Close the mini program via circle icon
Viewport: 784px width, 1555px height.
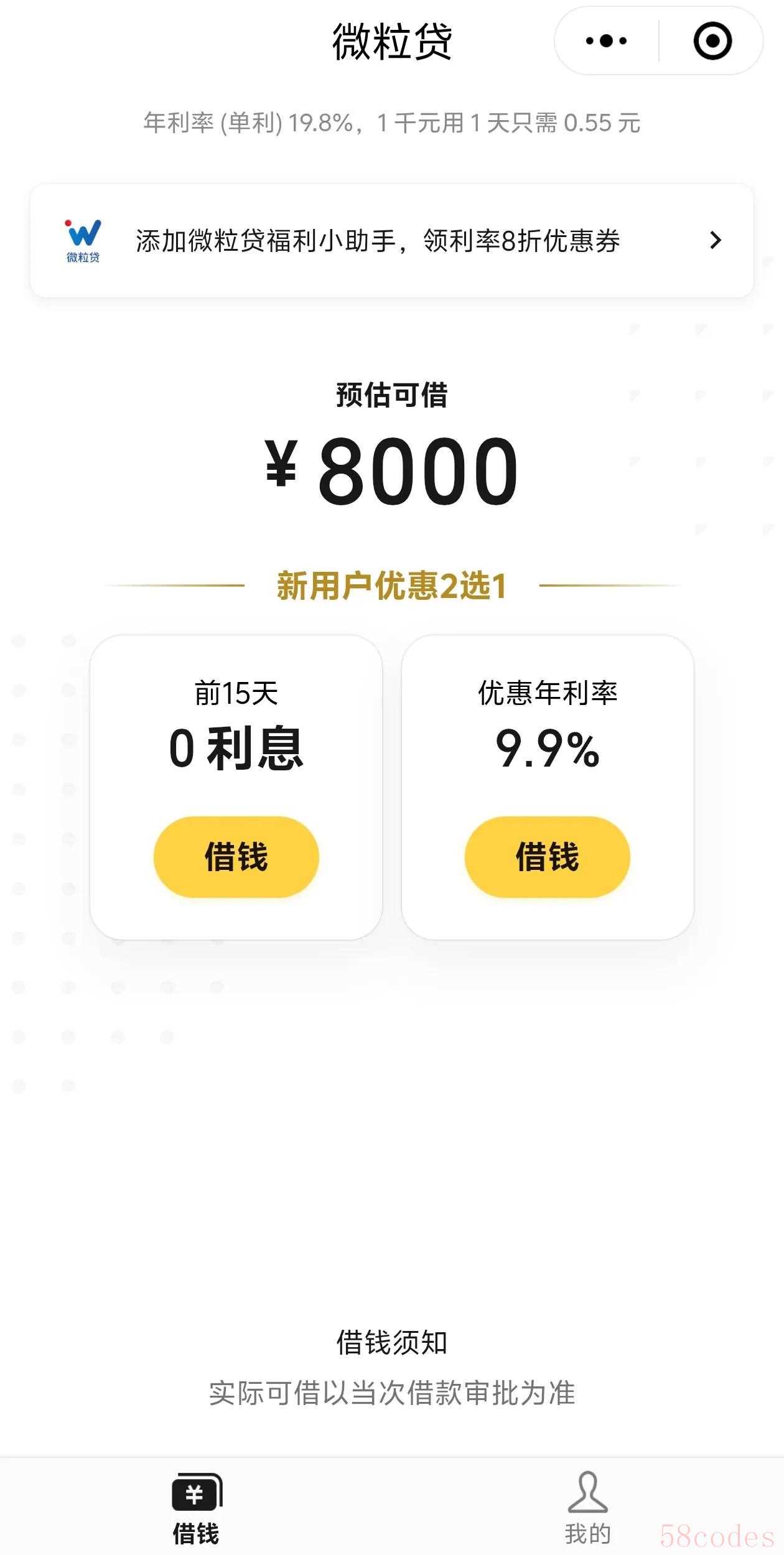712,41
